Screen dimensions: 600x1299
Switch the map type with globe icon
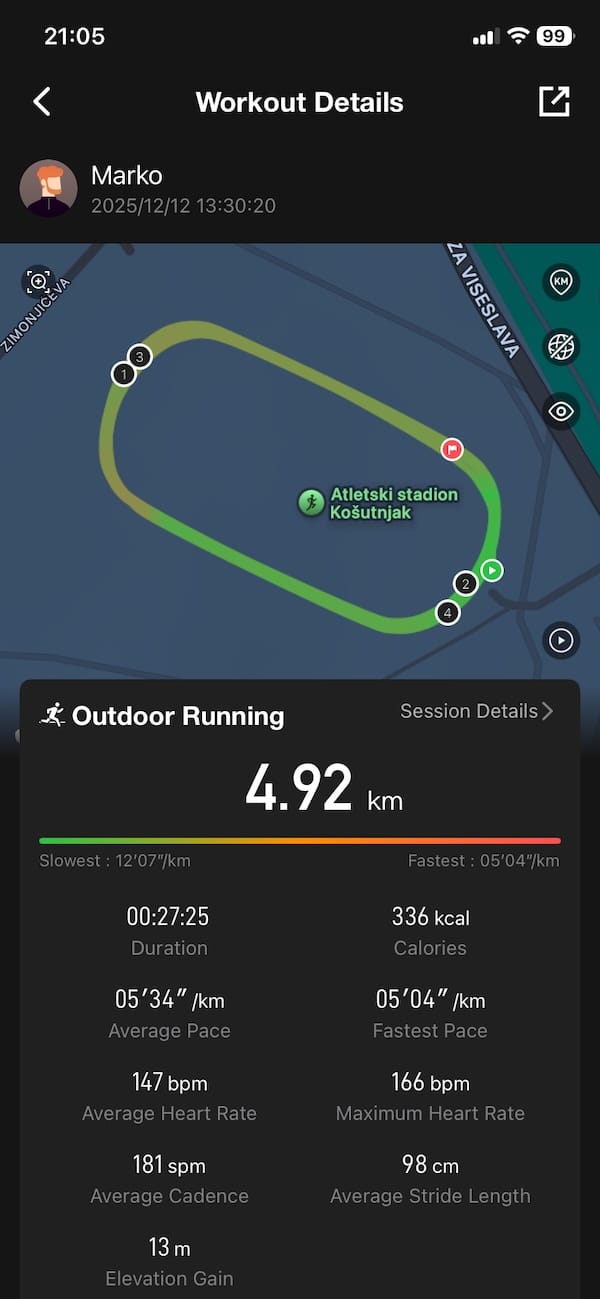(x=561, y=347)
